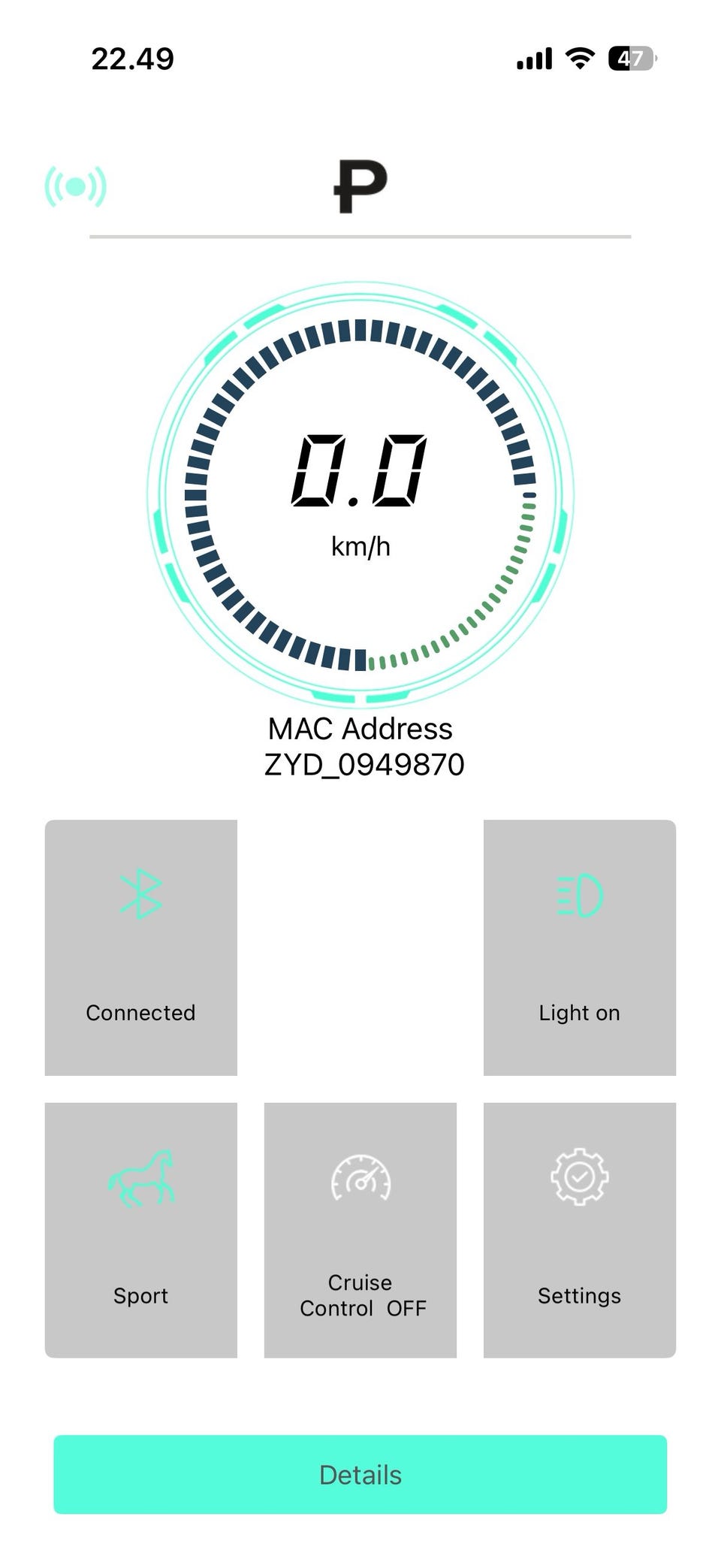Change the Sport riding mode
The image size is (721, 1568).
[140, 1229]
